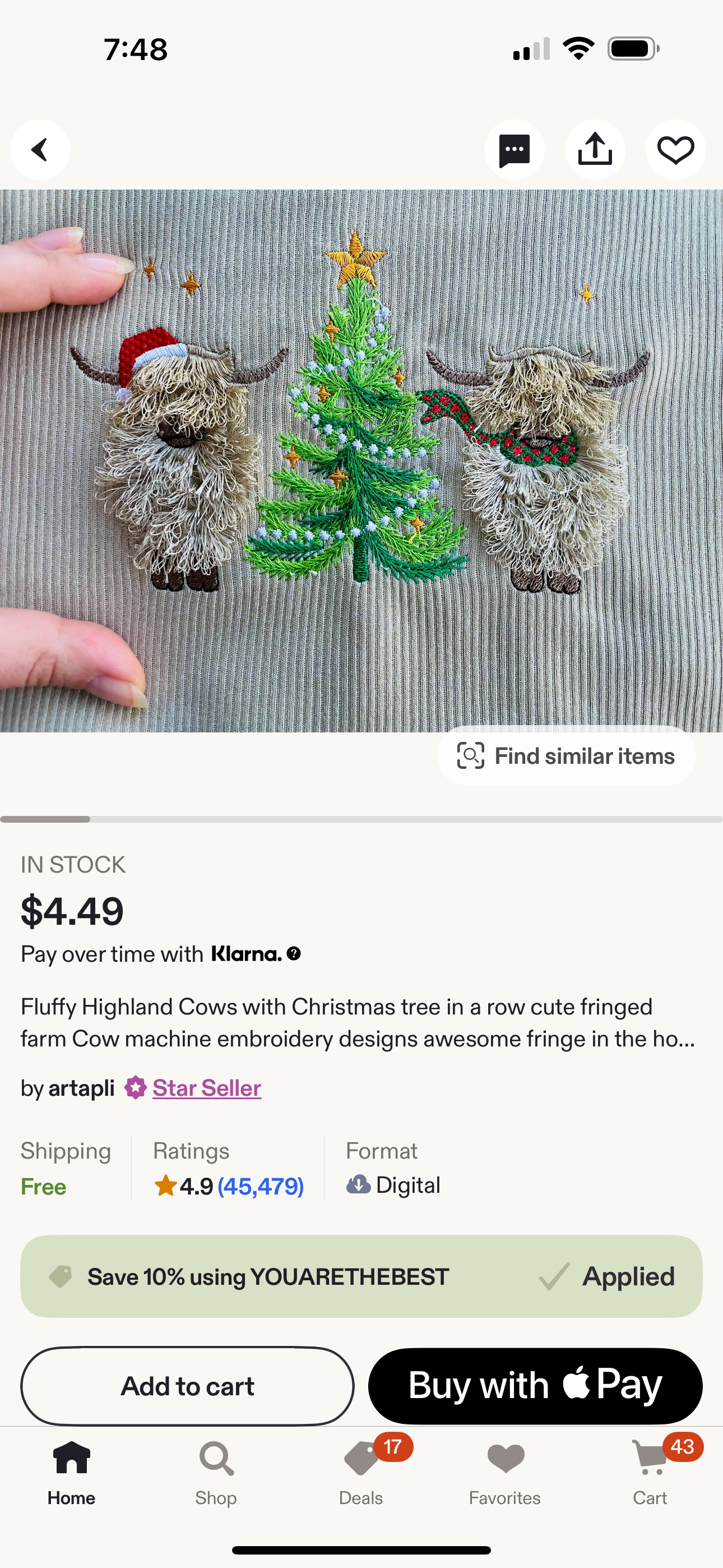Viewport: 723px width, 1568px height.
Task: Select the Home tab
Action: tap(72, 1472)
